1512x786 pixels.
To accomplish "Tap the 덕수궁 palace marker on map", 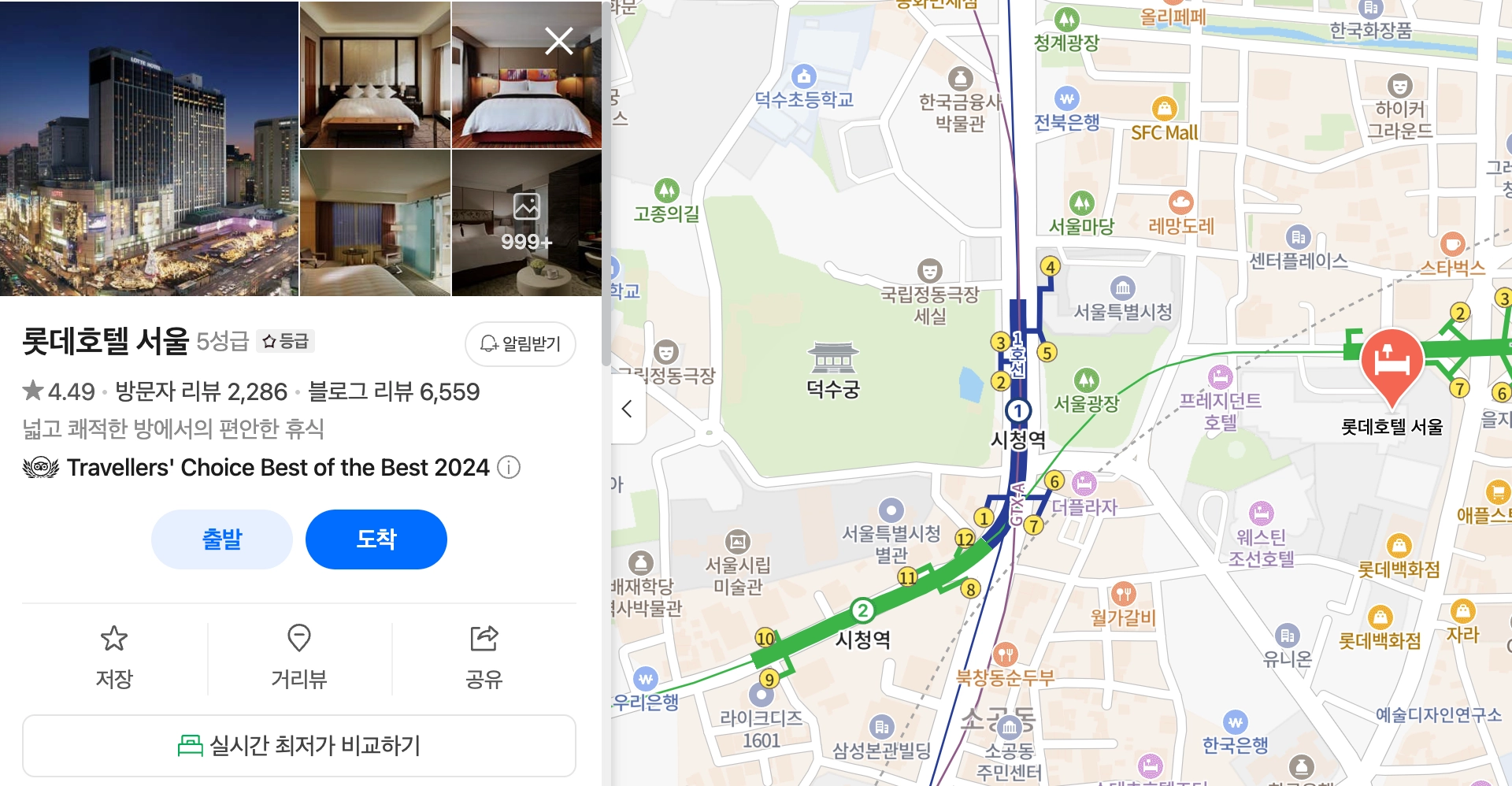I will pyautogui.click(x=832, y=360).
